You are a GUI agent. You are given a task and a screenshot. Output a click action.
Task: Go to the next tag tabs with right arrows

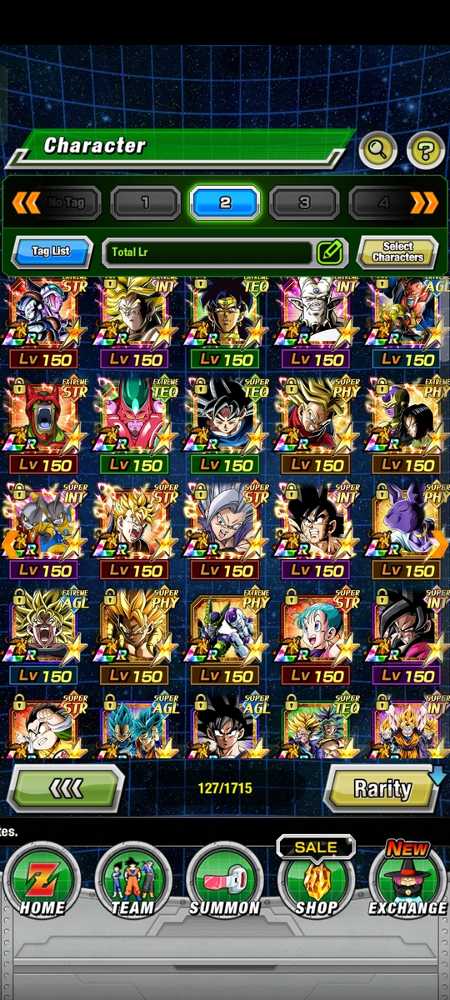click(x=424, y=203)
